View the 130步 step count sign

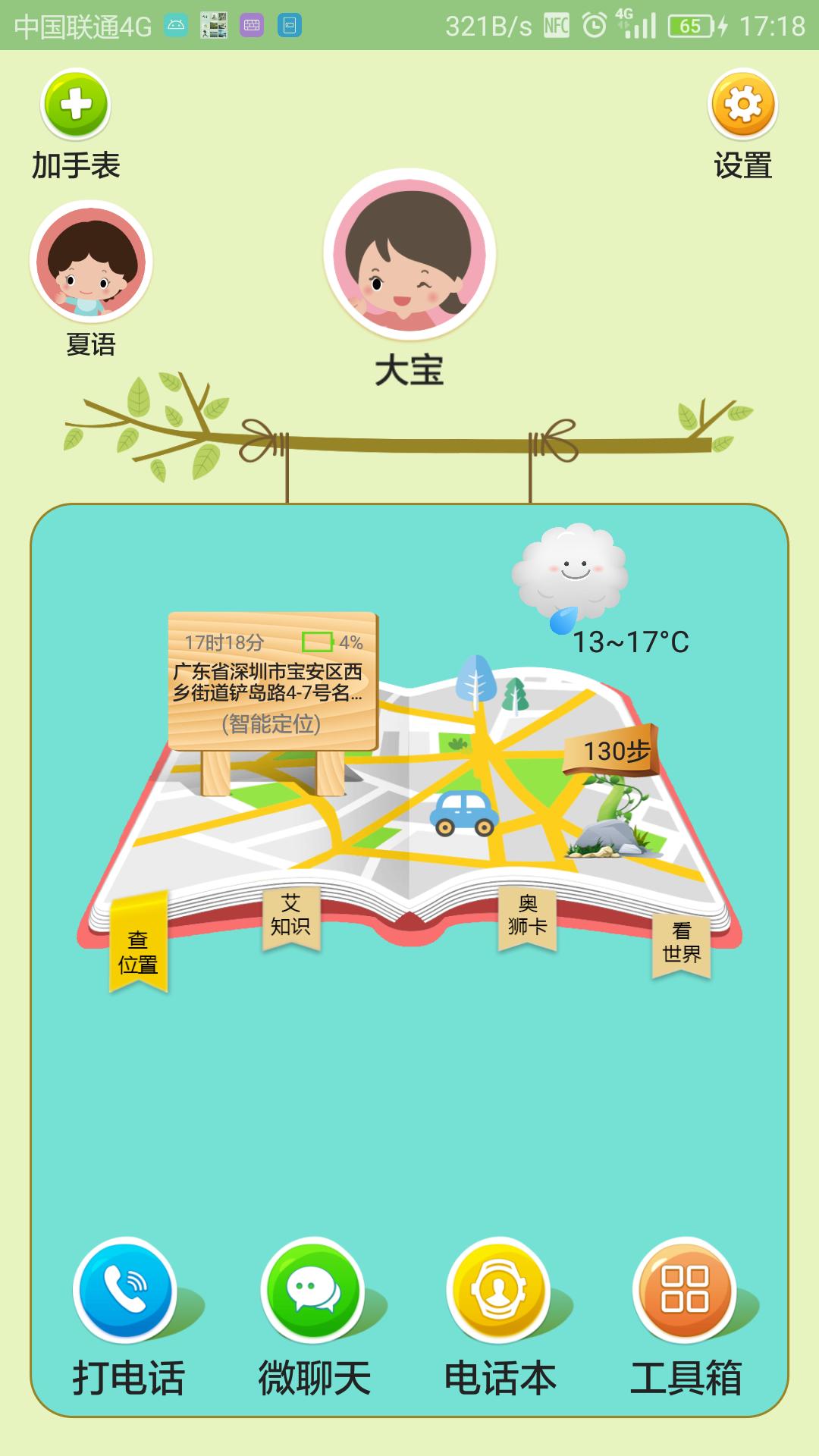click(614, 751)
